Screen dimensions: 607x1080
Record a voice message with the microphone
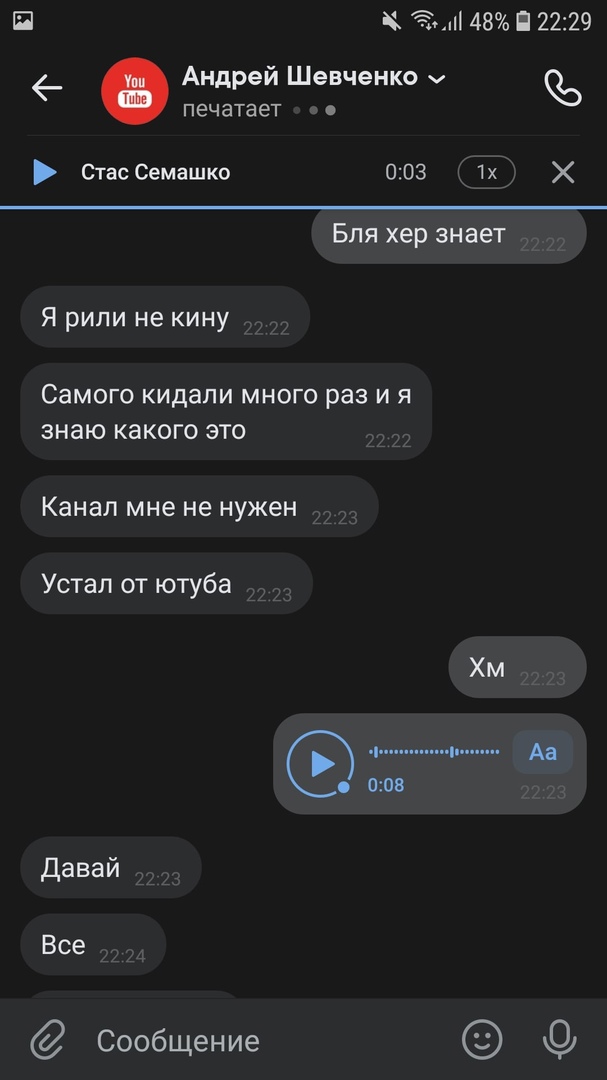click(559, 1040)
